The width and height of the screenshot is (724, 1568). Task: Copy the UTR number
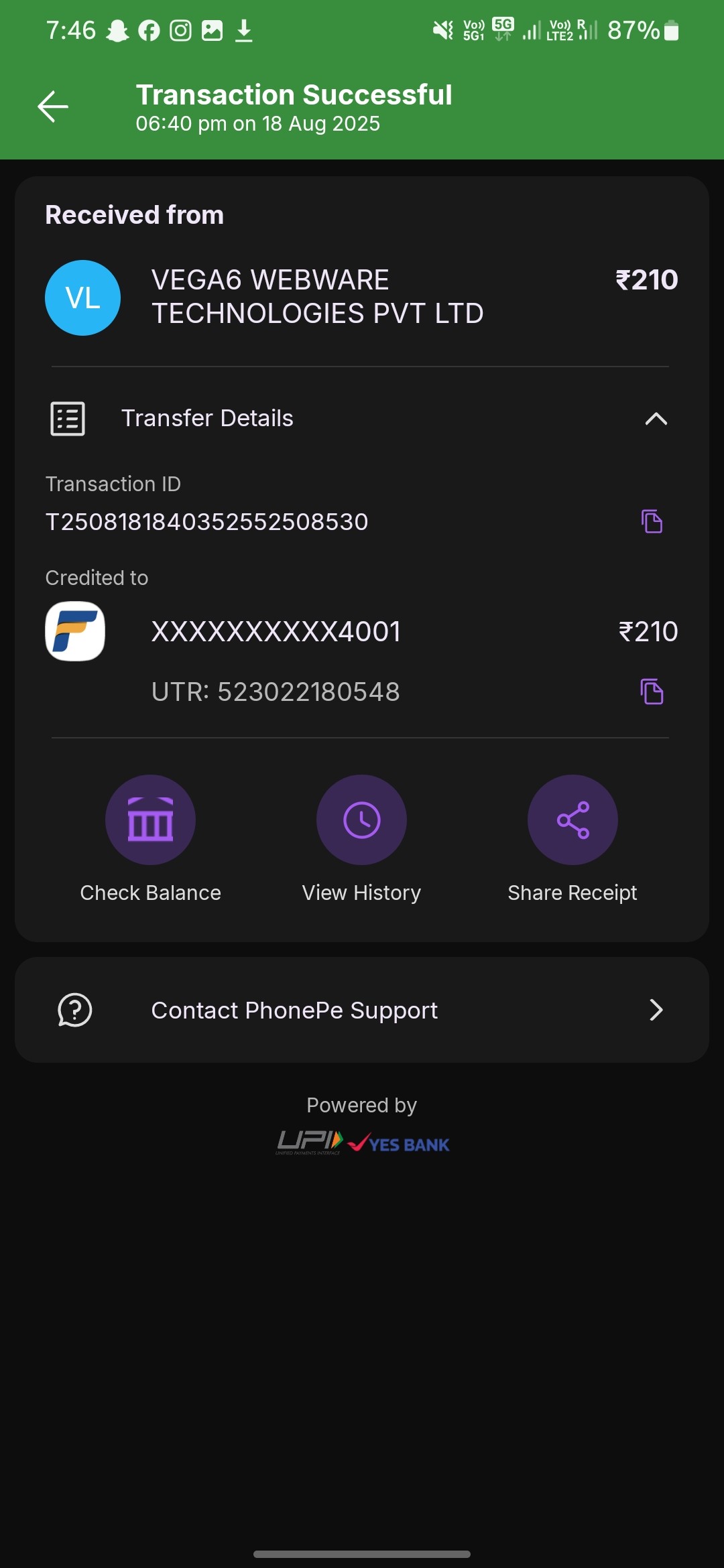(x=652, y=692)
